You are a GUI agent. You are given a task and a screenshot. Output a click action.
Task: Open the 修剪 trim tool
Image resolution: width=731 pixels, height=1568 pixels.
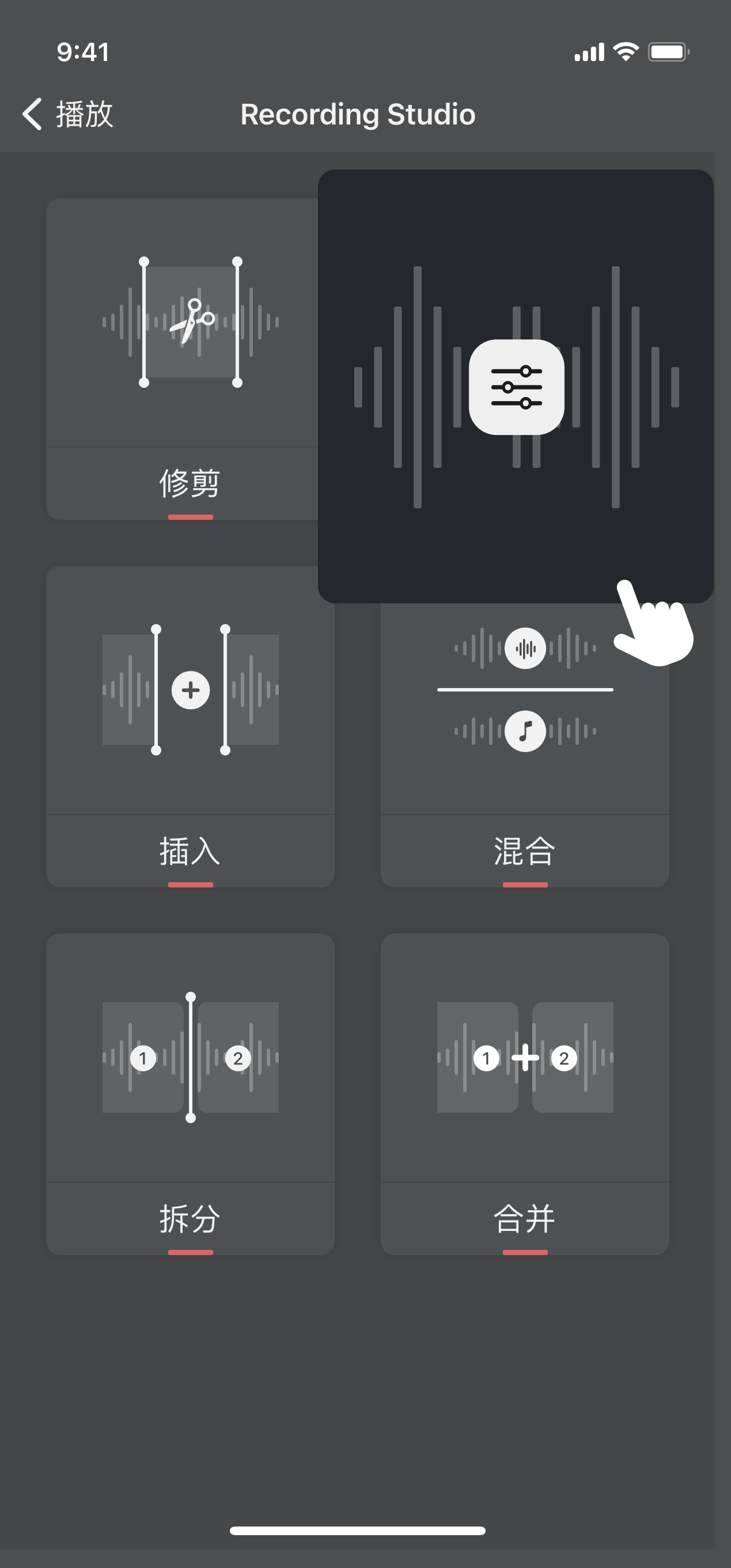coord(183,359)
